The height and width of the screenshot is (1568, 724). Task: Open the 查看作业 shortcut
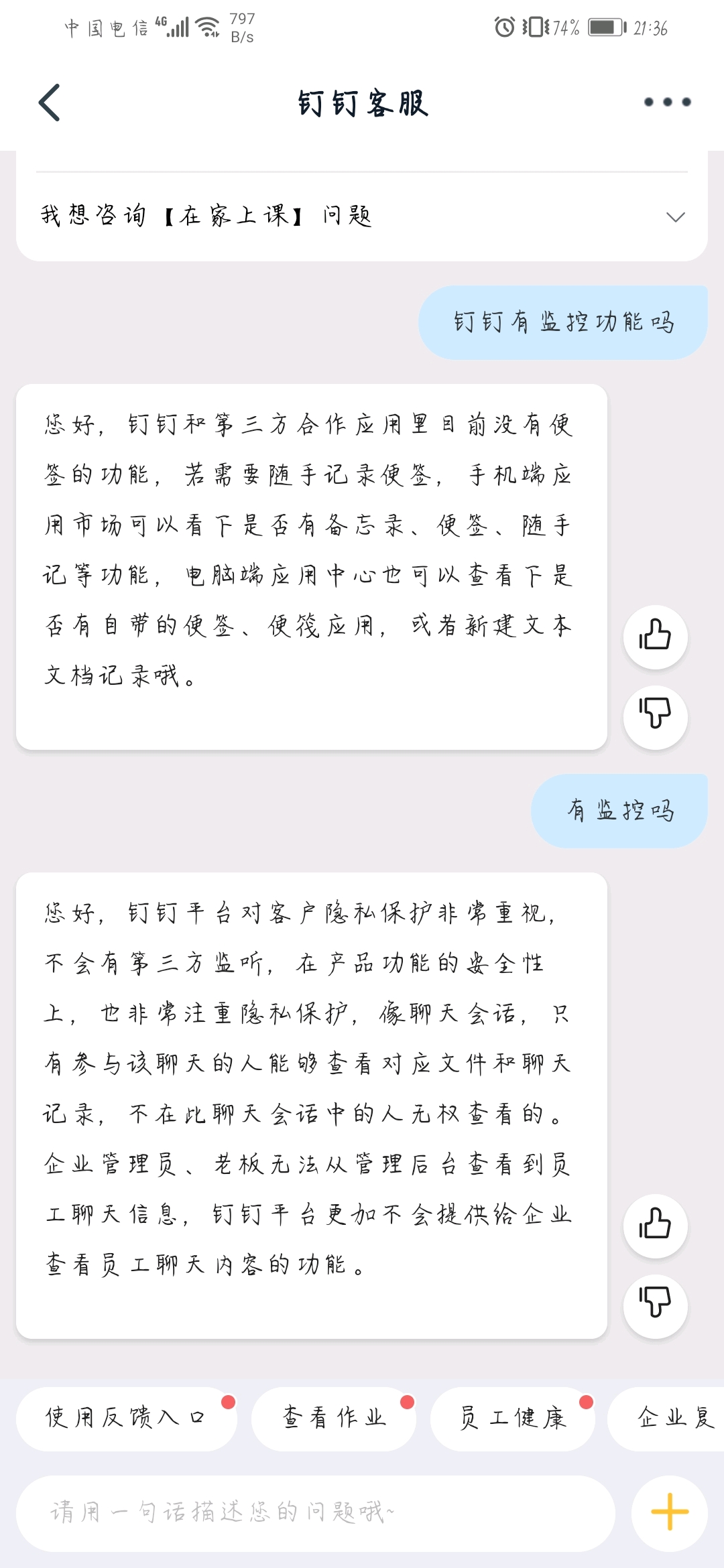point(334,1417)
